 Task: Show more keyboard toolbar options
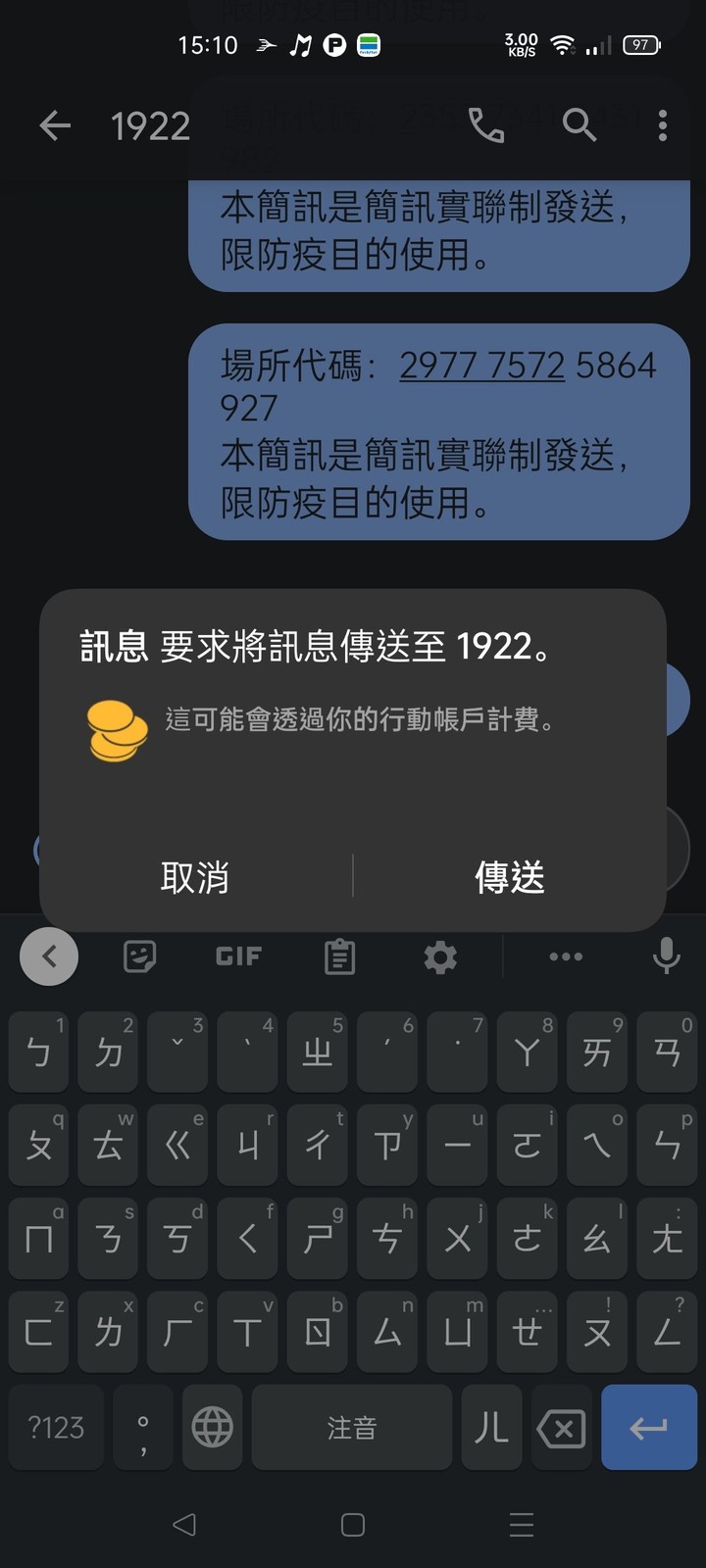tap(566, 955)
